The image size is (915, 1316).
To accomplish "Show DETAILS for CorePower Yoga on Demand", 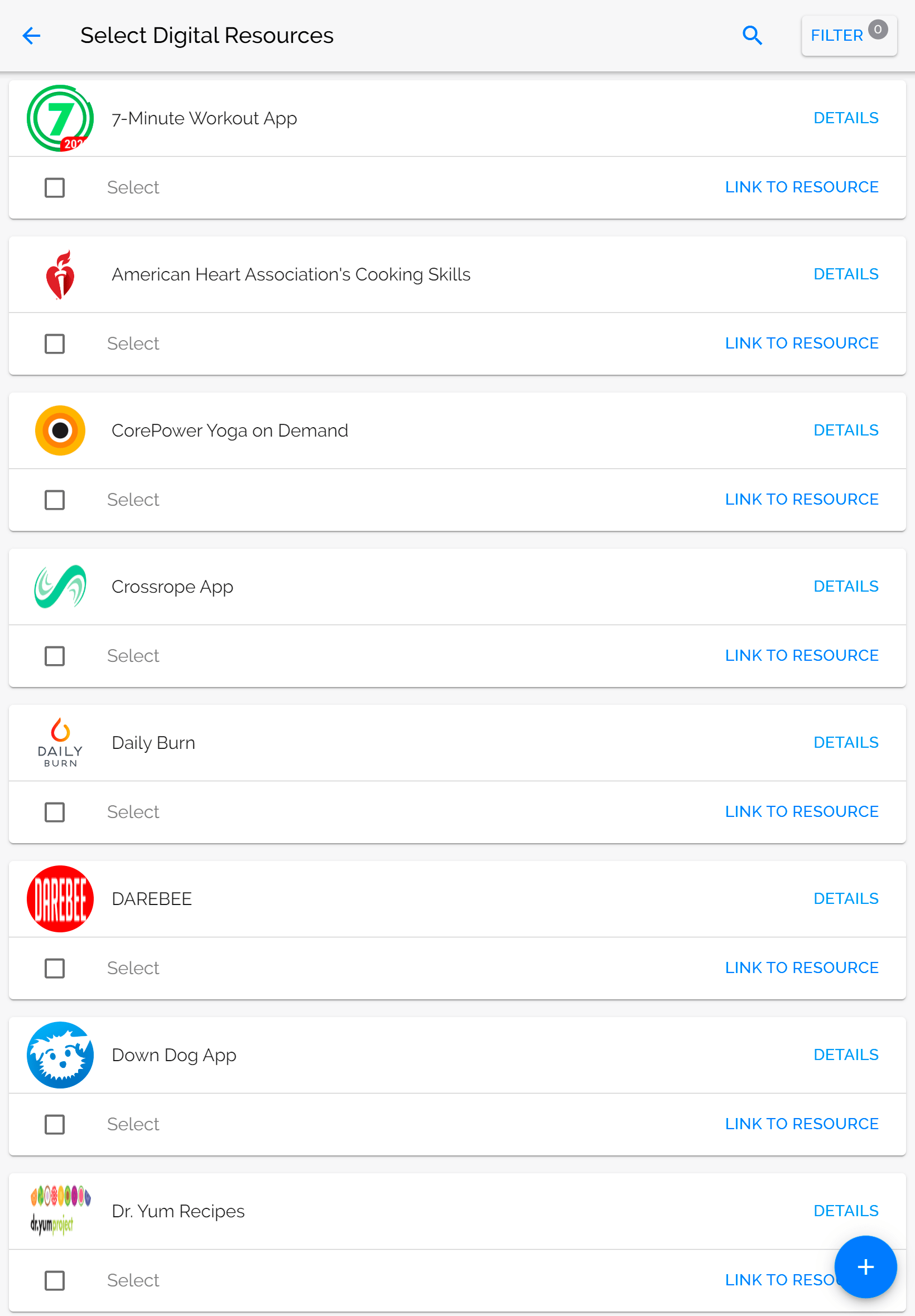I will tap(845, 430).
